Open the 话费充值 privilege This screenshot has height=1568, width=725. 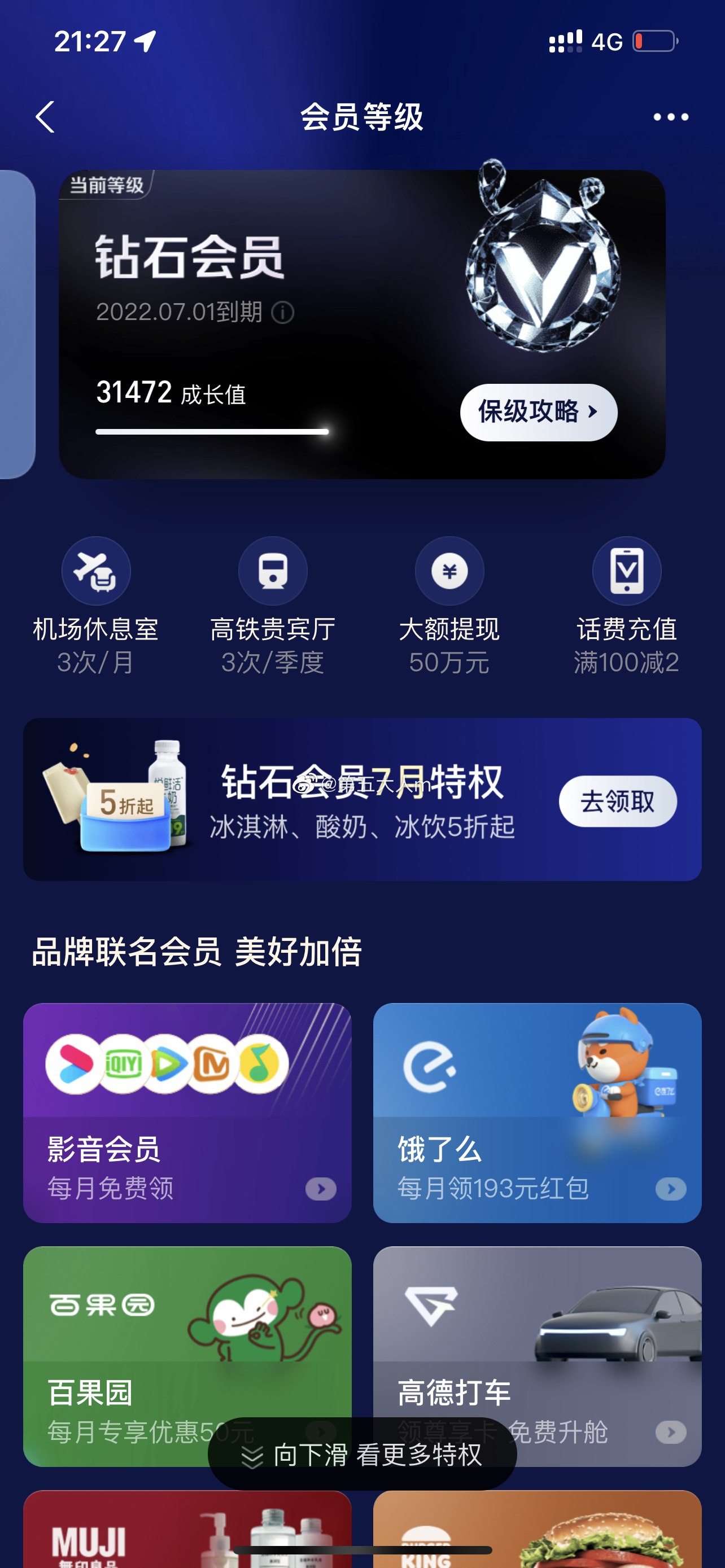[x=626, y=606]
